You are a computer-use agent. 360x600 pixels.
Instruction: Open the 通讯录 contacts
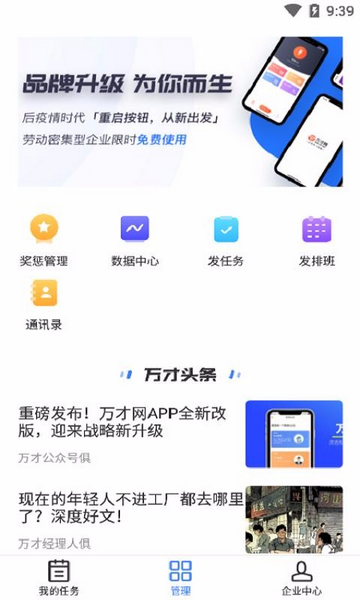click(x=44, y=305)
